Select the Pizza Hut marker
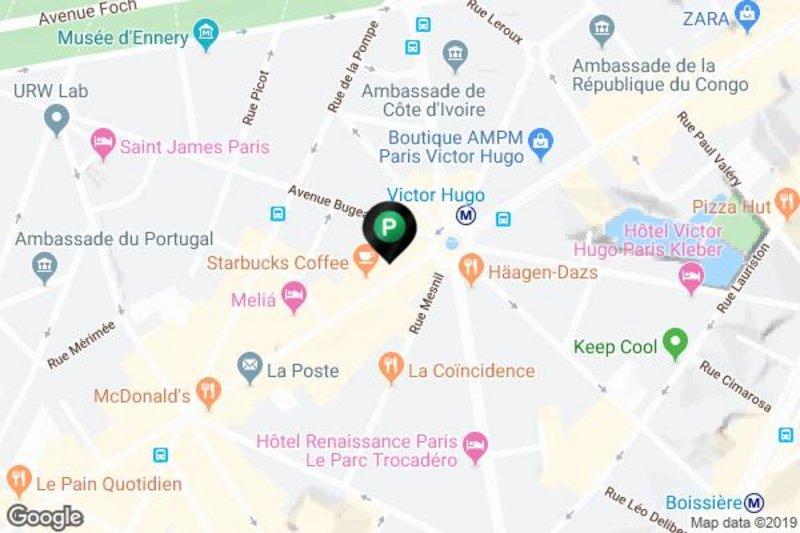Viewport: 800px width, 533px height. [788, 206]
